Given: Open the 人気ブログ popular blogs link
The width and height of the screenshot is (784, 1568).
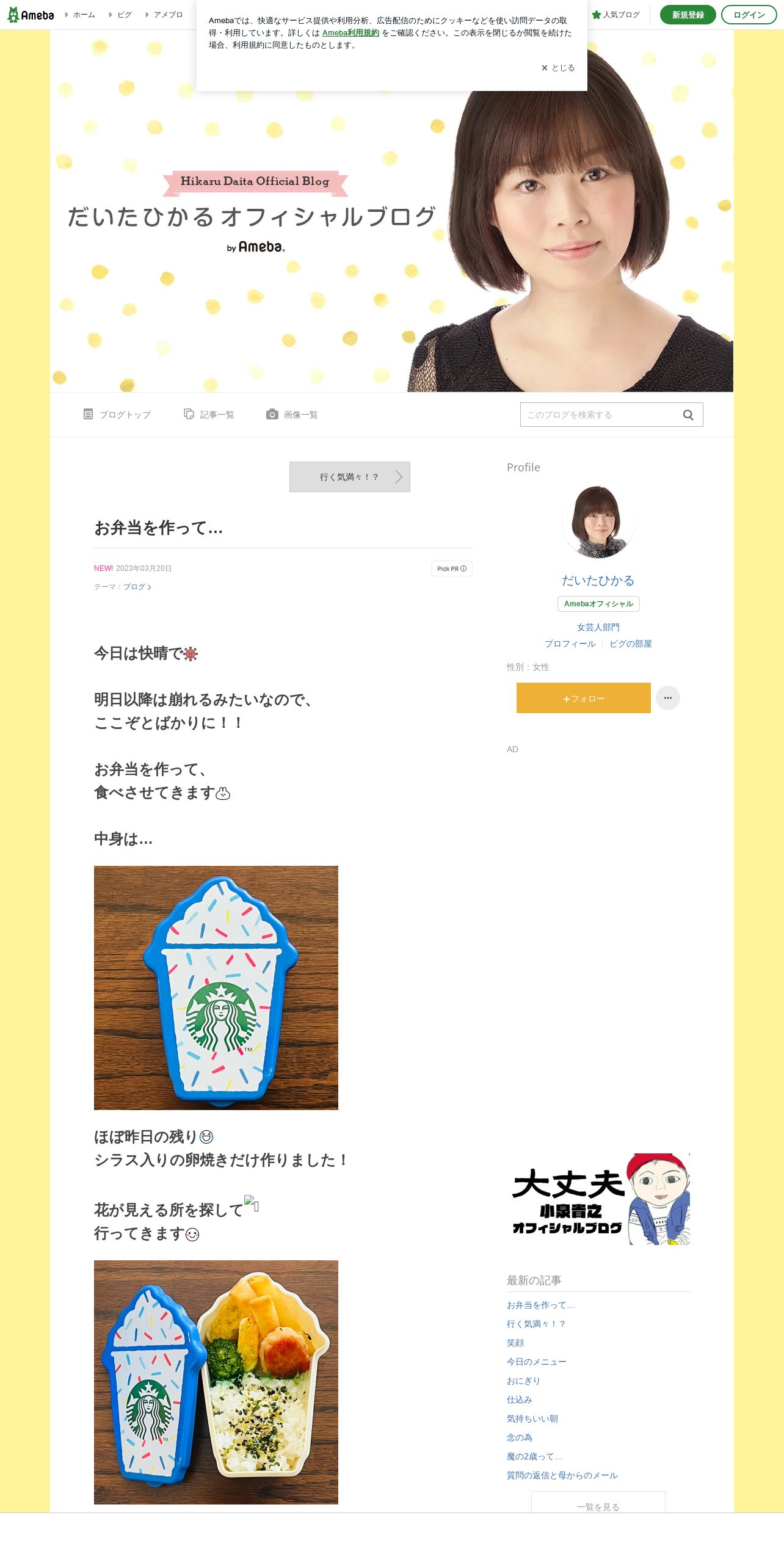Looking at the screenshot, I should [x=616, y=15].
